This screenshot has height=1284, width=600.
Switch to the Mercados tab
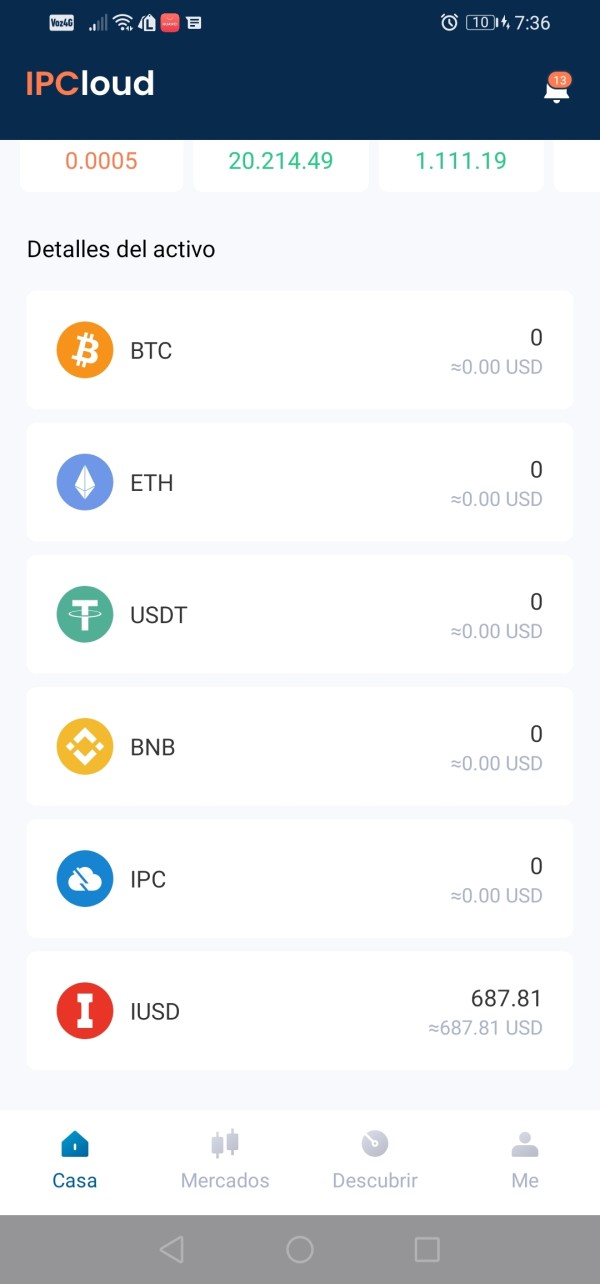[x=225, y=1161]
